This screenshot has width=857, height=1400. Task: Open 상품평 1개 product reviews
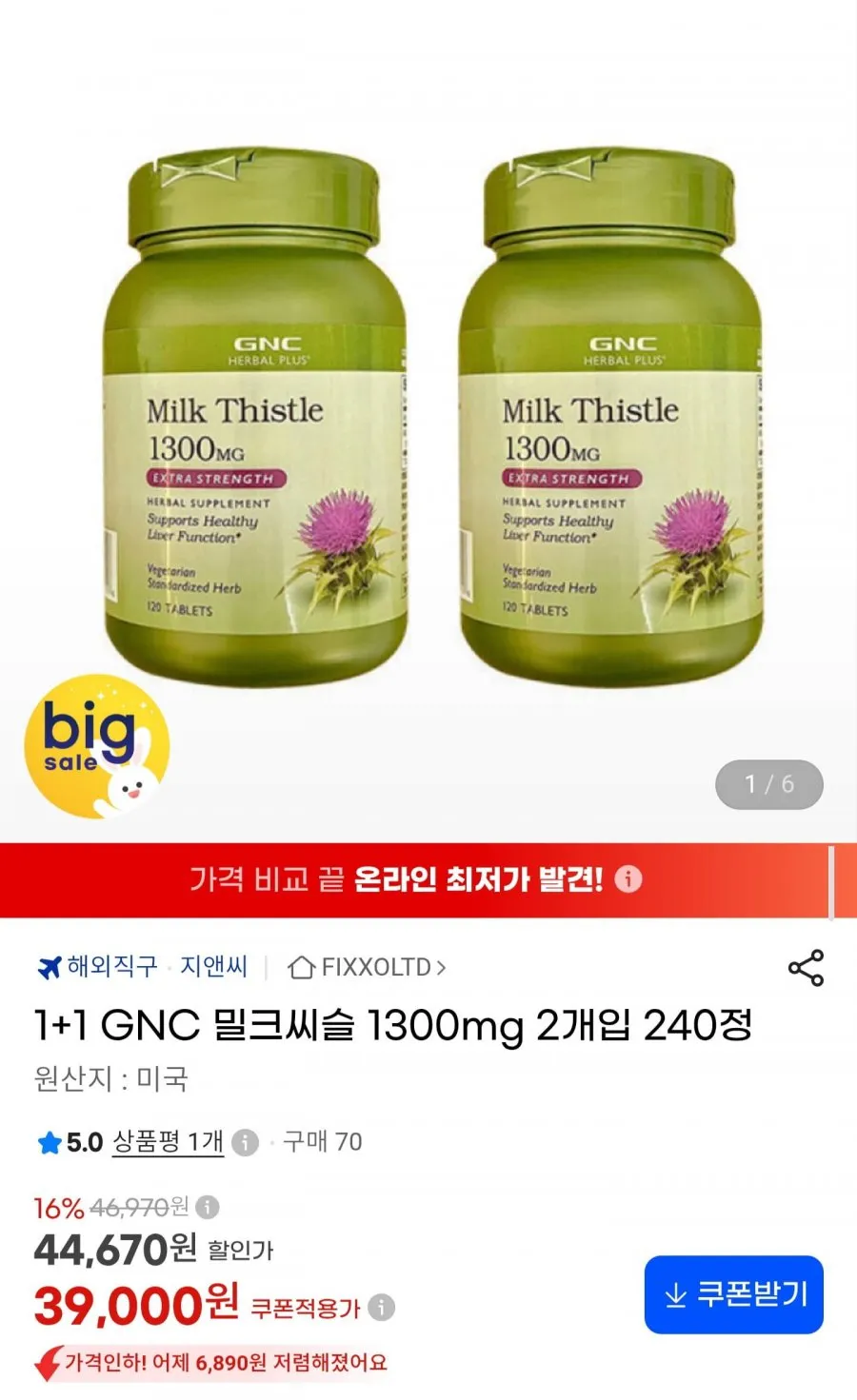pos(168,1141)
